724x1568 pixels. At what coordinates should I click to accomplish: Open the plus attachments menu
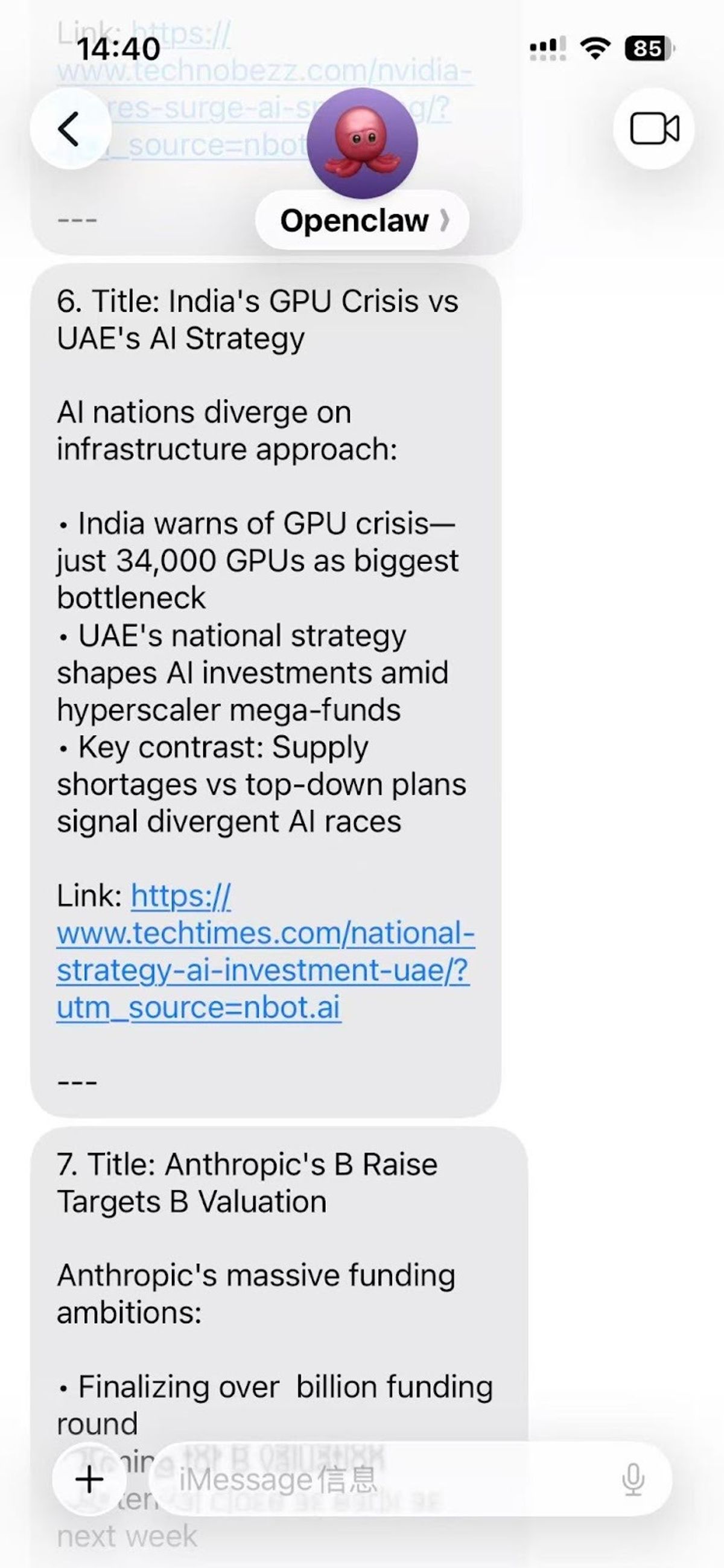point(90,1479)
